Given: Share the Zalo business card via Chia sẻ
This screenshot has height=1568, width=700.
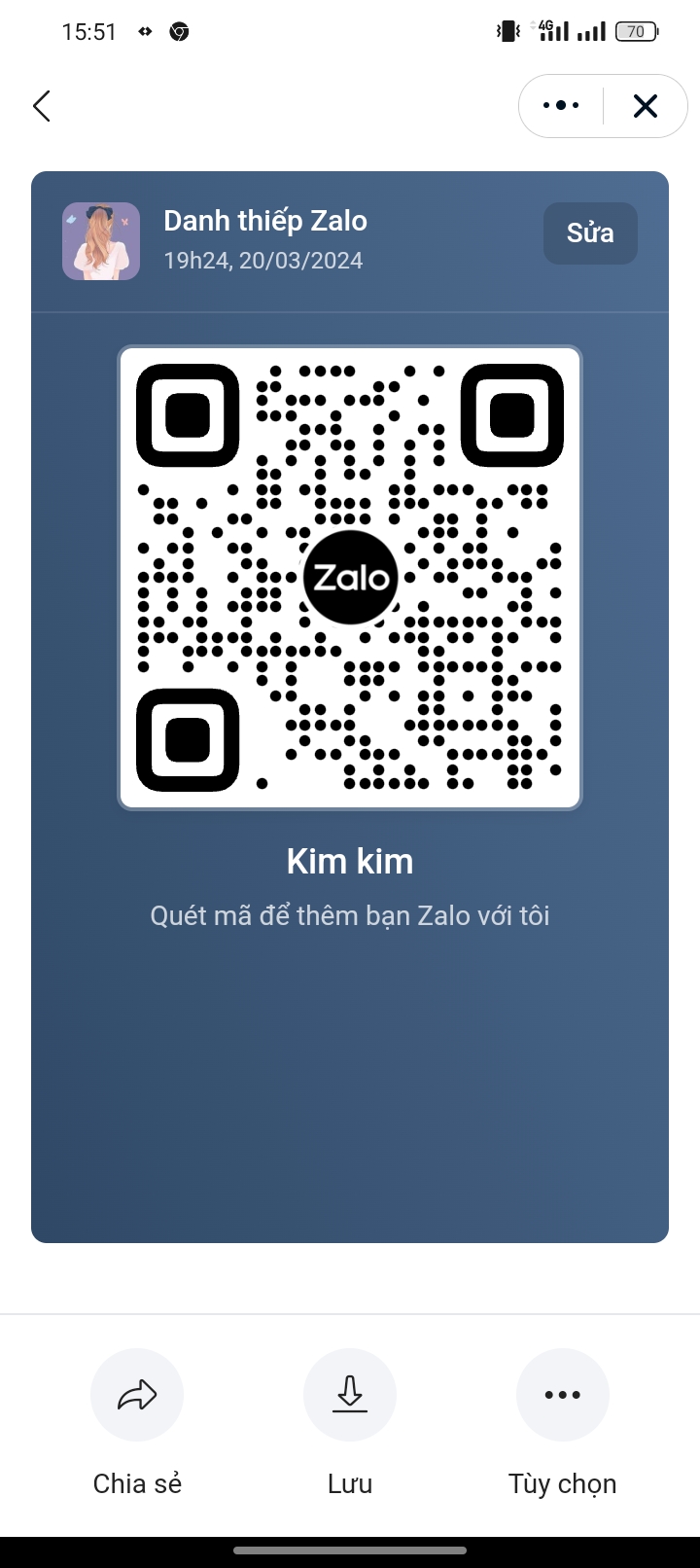Looking at the screenshot, I should click(x=137, y=1395).
